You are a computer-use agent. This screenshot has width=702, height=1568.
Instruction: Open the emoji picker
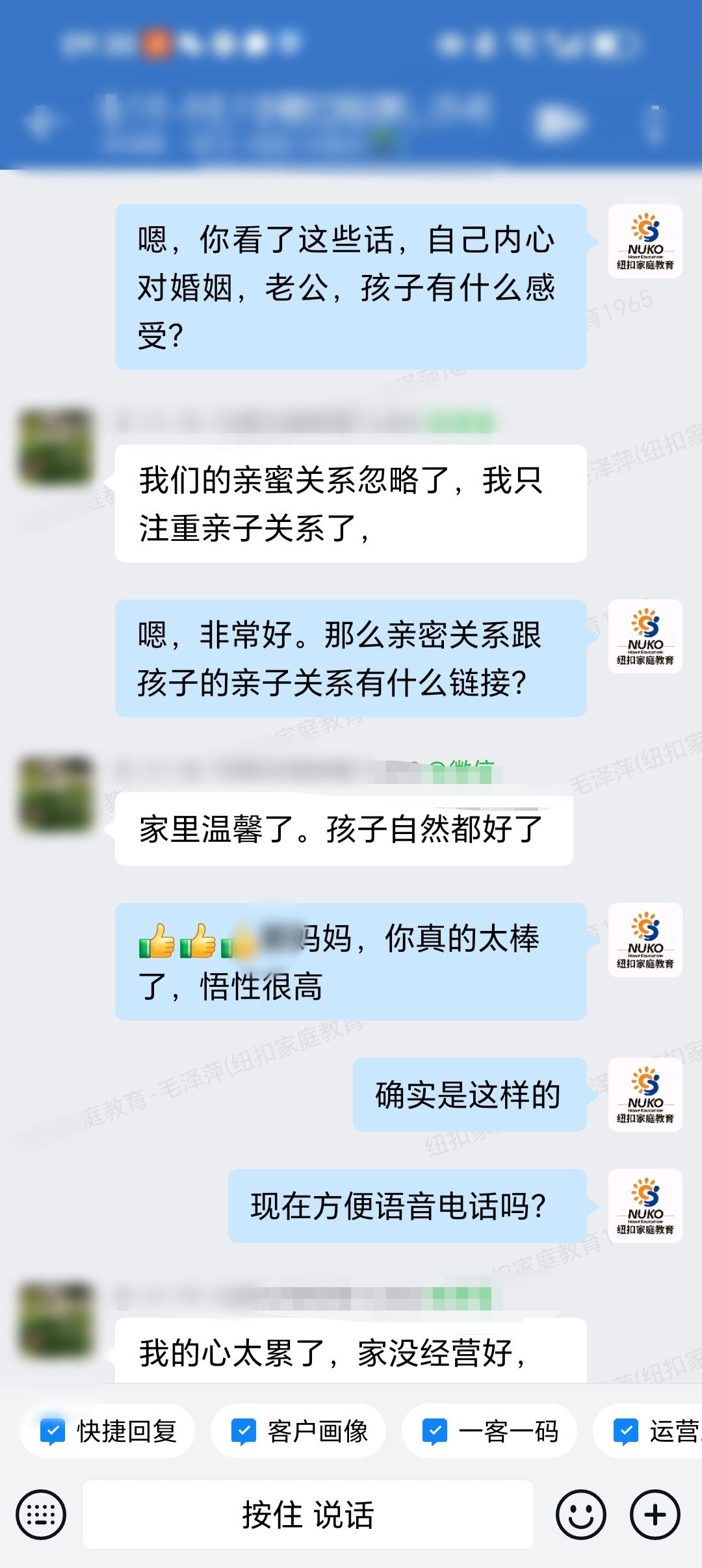click(x=580, y=1515)
